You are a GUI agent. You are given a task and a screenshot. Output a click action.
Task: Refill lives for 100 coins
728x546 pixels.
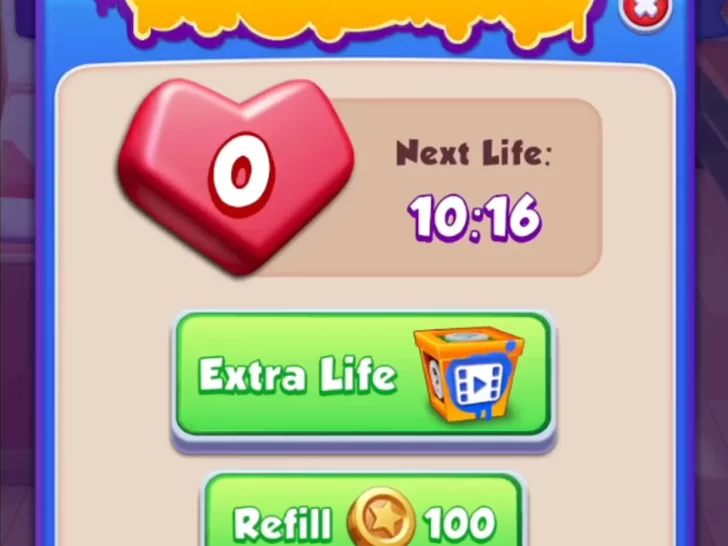point(364,518)
